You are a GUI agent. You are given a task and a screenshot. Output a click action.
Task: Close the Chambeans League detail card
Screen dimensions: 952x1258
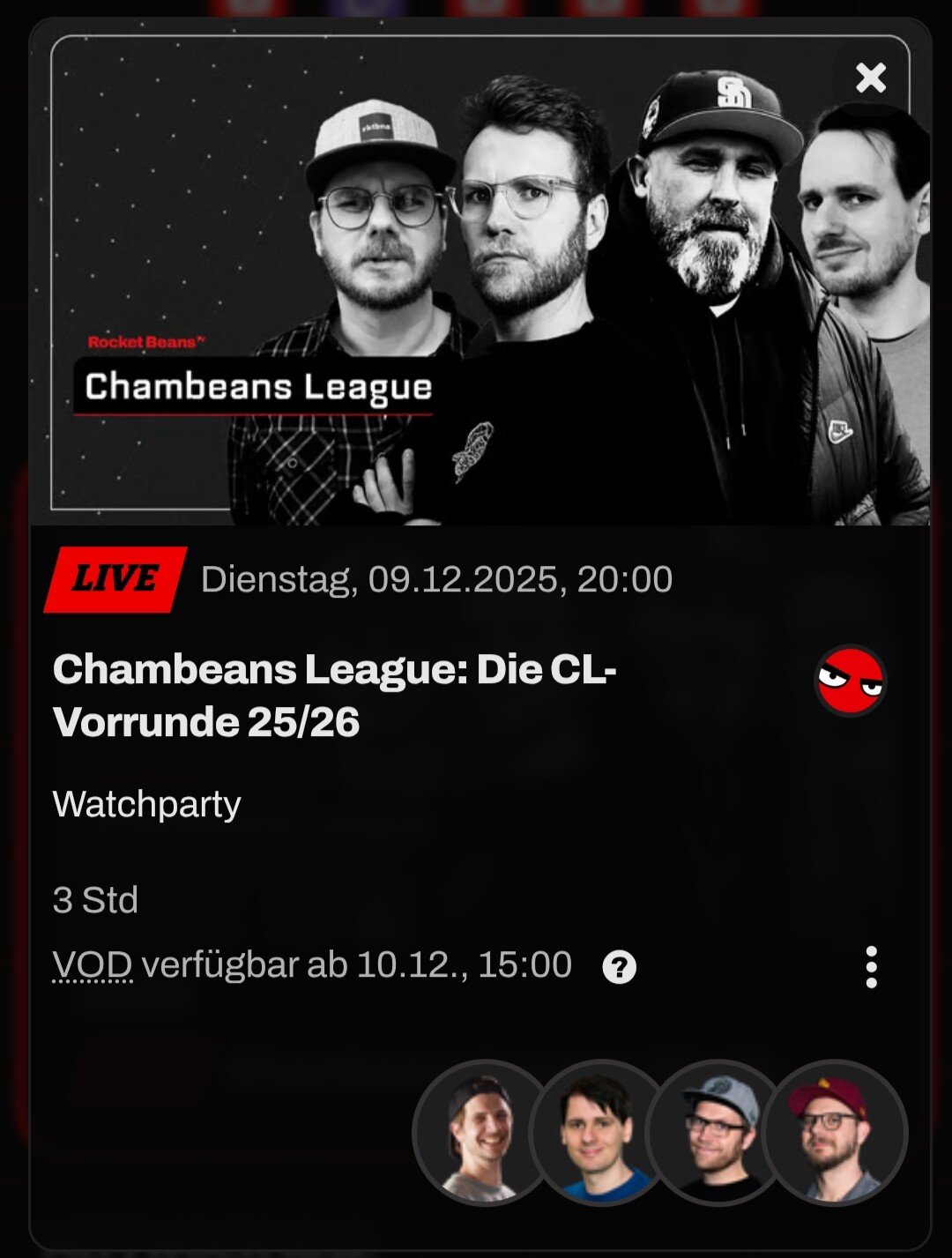coord(870,78)
